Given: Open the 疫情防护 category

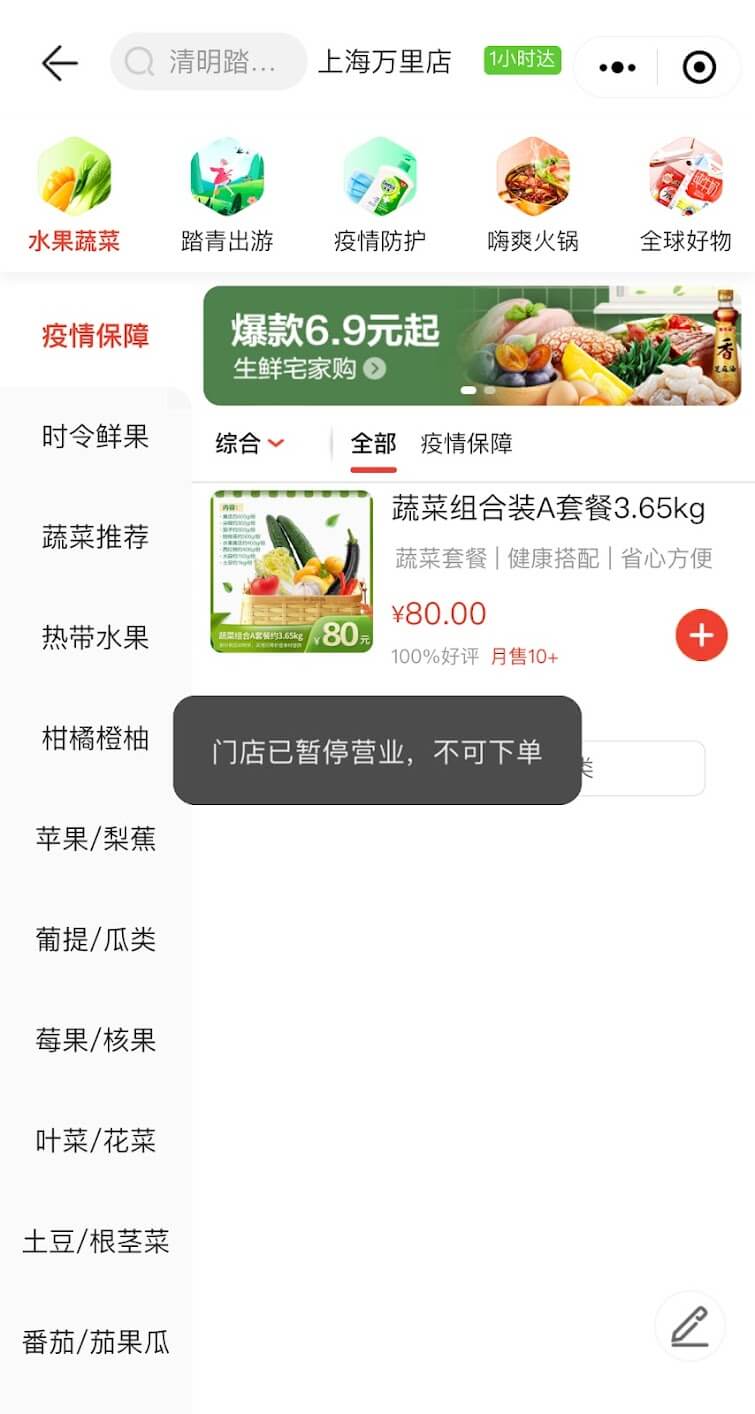Looking at the screenshot, I should (380, 197).
